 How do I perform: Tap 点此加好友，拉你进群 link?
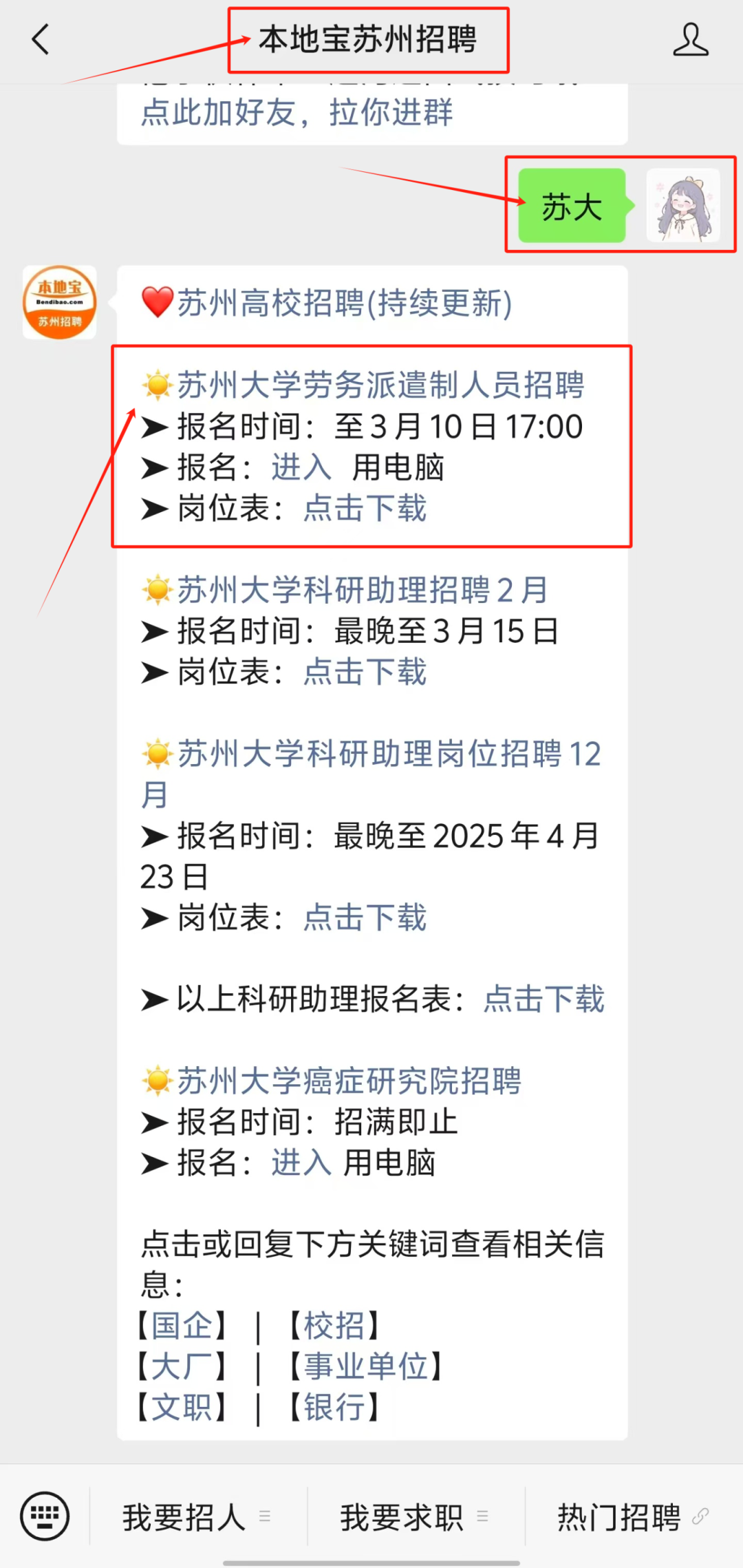[297, 113]
